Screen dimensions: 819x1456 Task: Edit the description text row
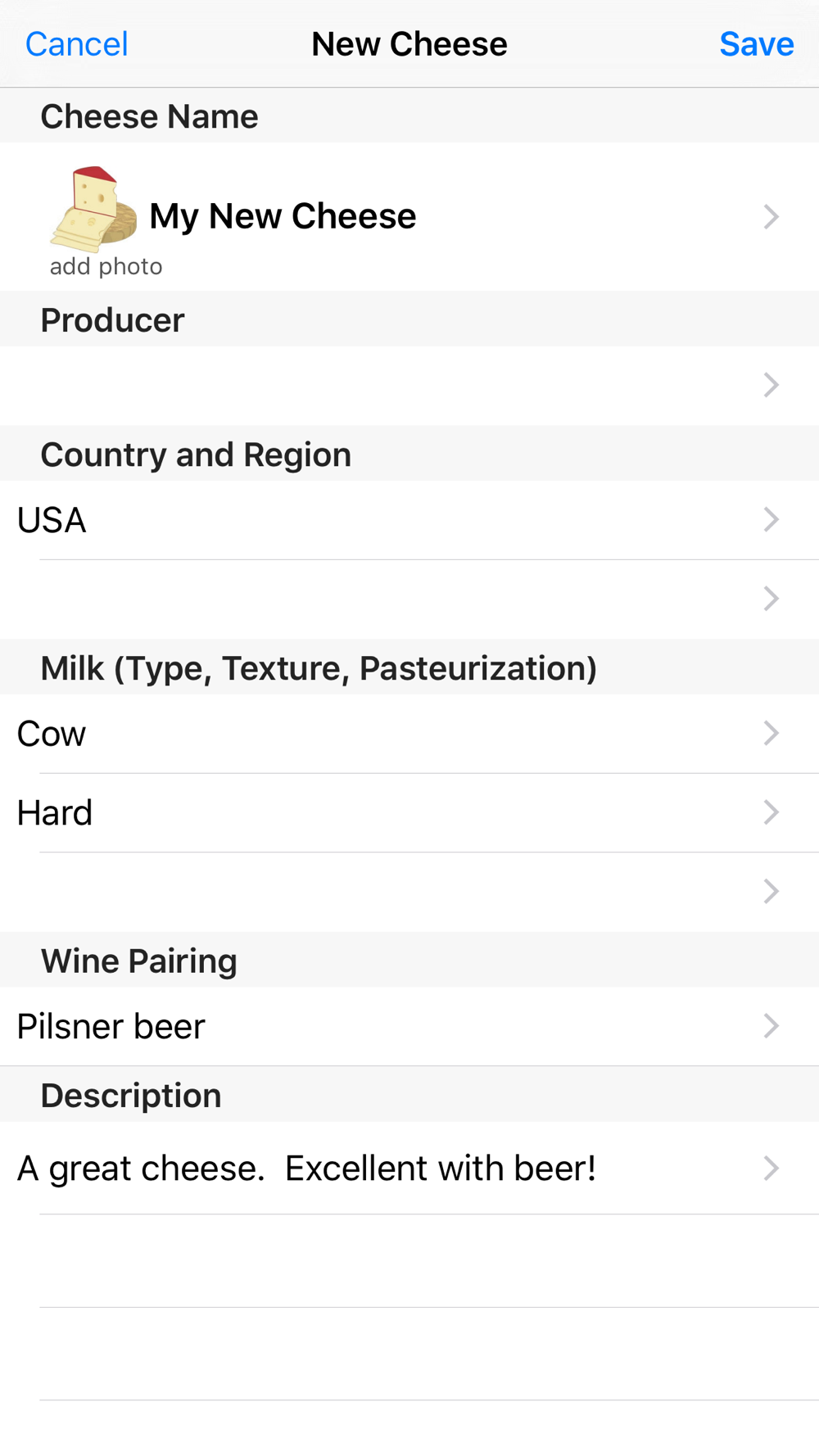(409, 1168)
